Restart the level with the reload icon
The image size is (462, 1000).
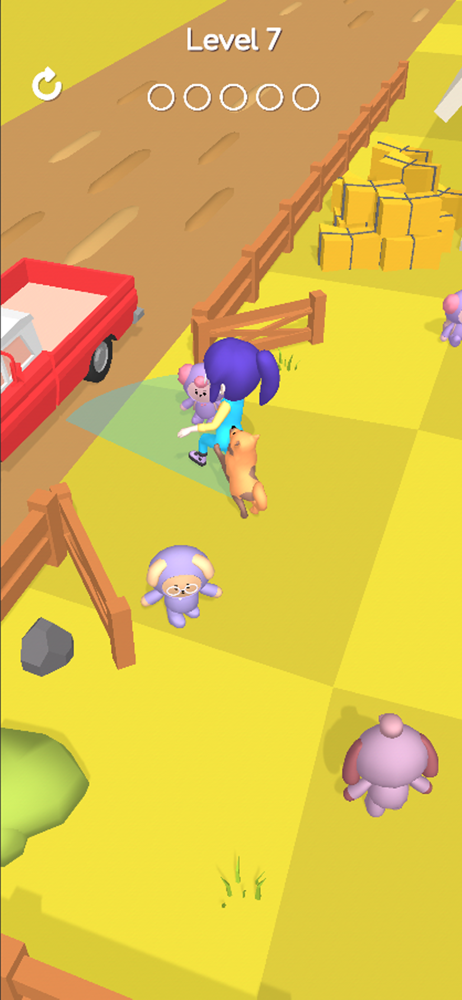click(47, 85)
